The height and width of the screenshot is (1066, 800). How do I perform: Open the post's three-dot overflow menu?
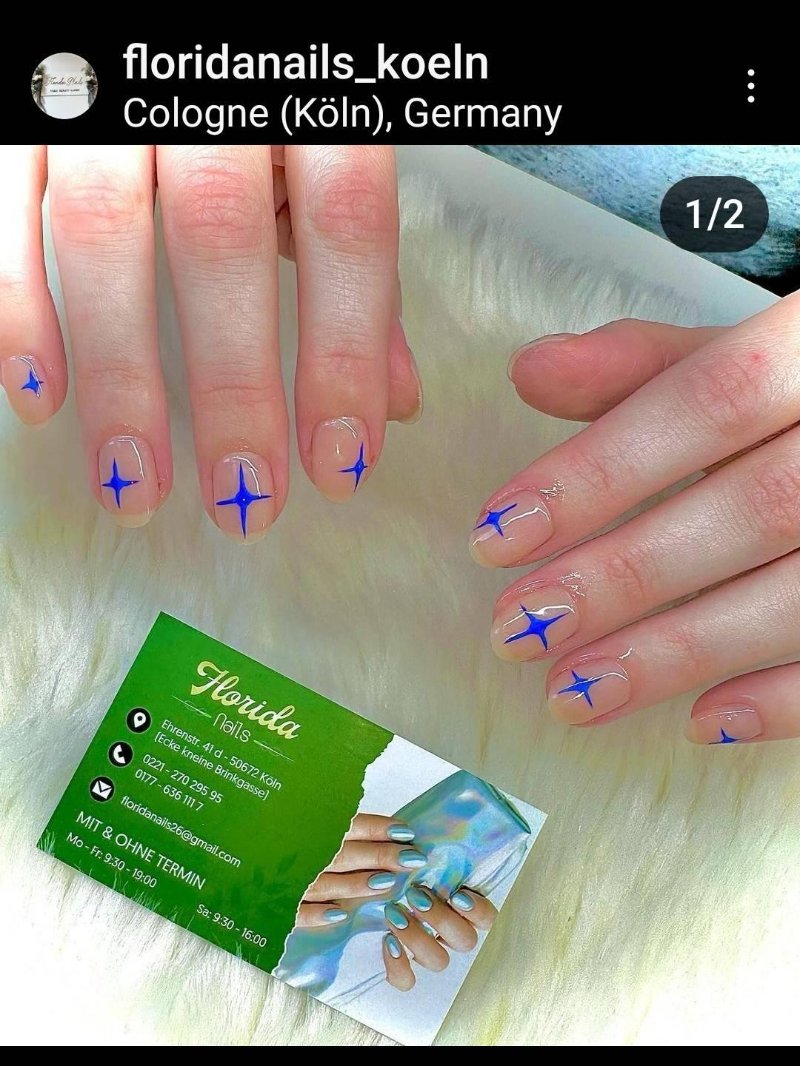pyautogui.click(x=750, y=86)
